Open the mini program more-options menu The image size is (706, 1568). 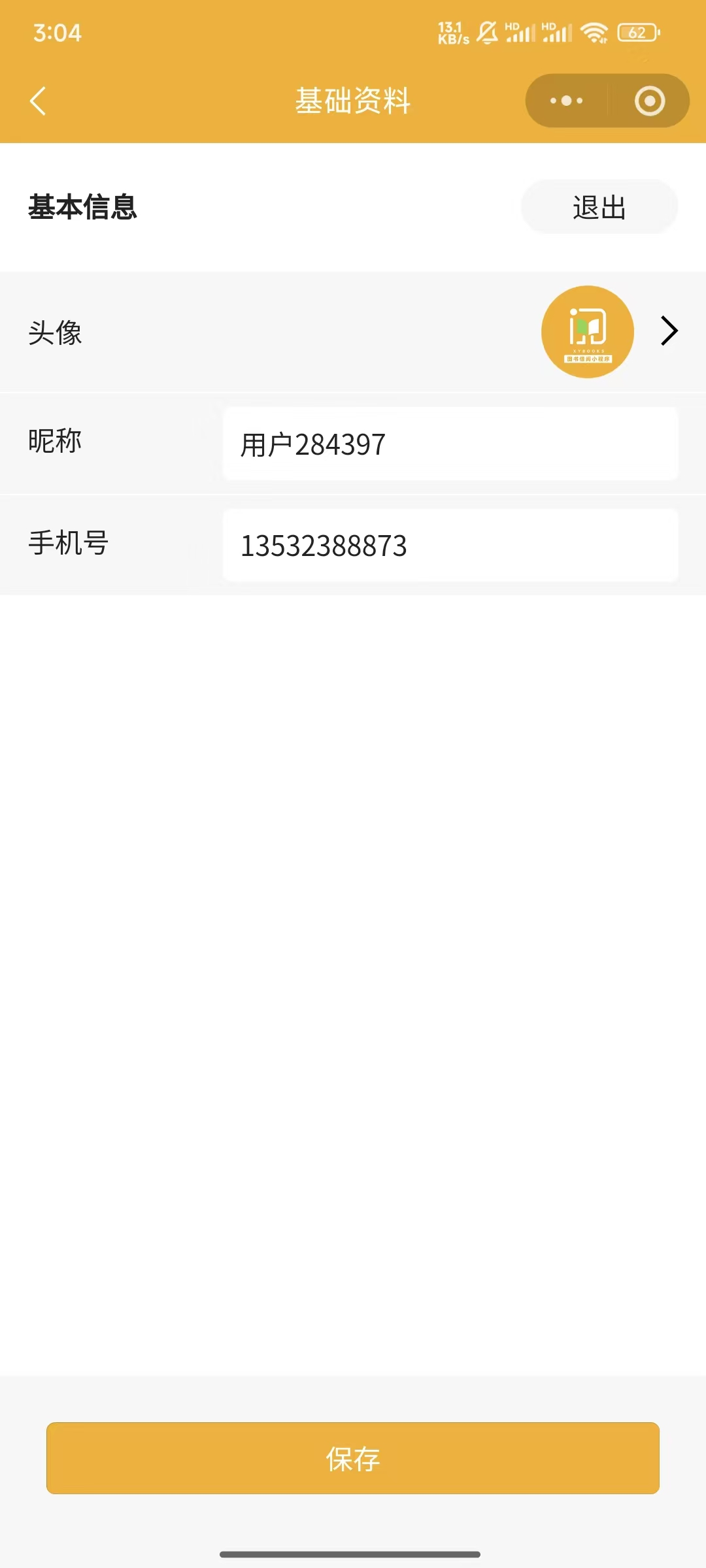[x=566, y=101]
